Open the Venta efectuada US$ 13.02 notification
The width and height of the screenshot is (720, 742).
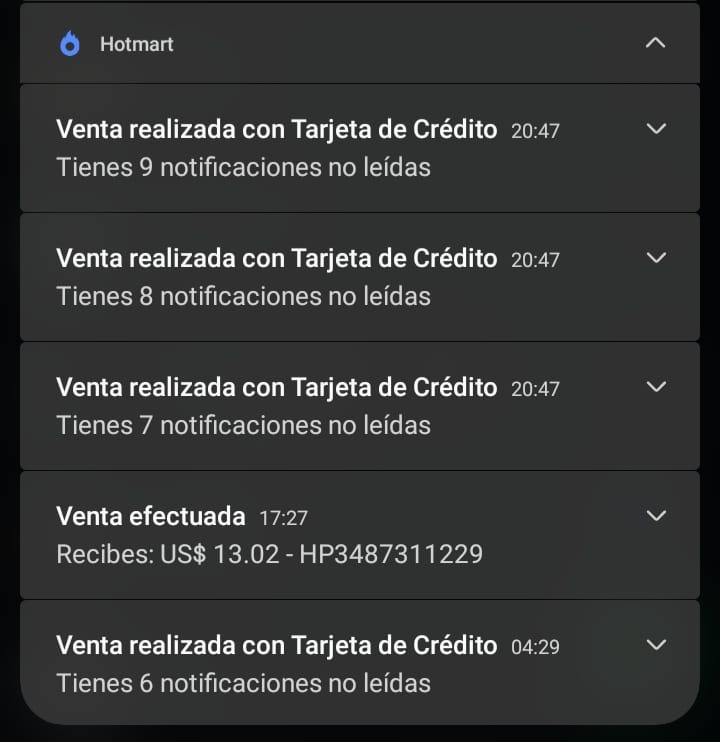pos(270,535)
